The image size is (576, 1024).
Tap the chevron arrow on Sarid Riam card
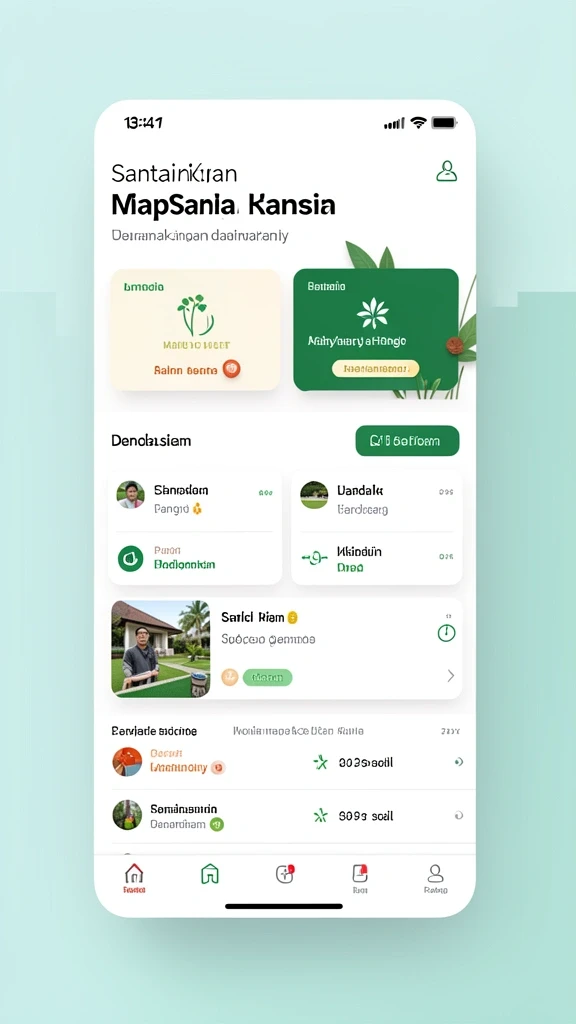(x=451, y=676)
